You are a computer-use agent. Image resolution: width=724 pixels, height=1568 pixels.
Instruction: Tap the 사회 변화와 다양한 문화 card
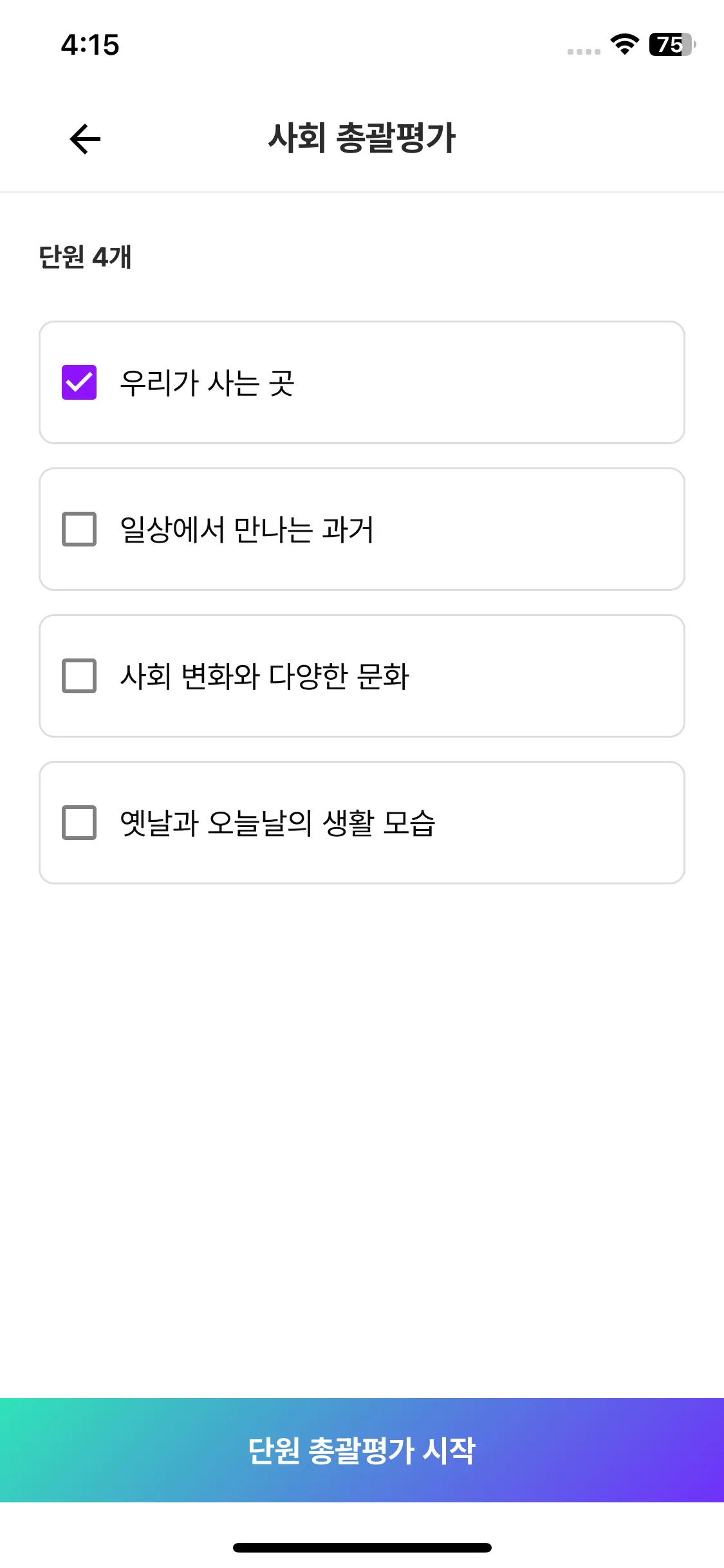point(362,675)
